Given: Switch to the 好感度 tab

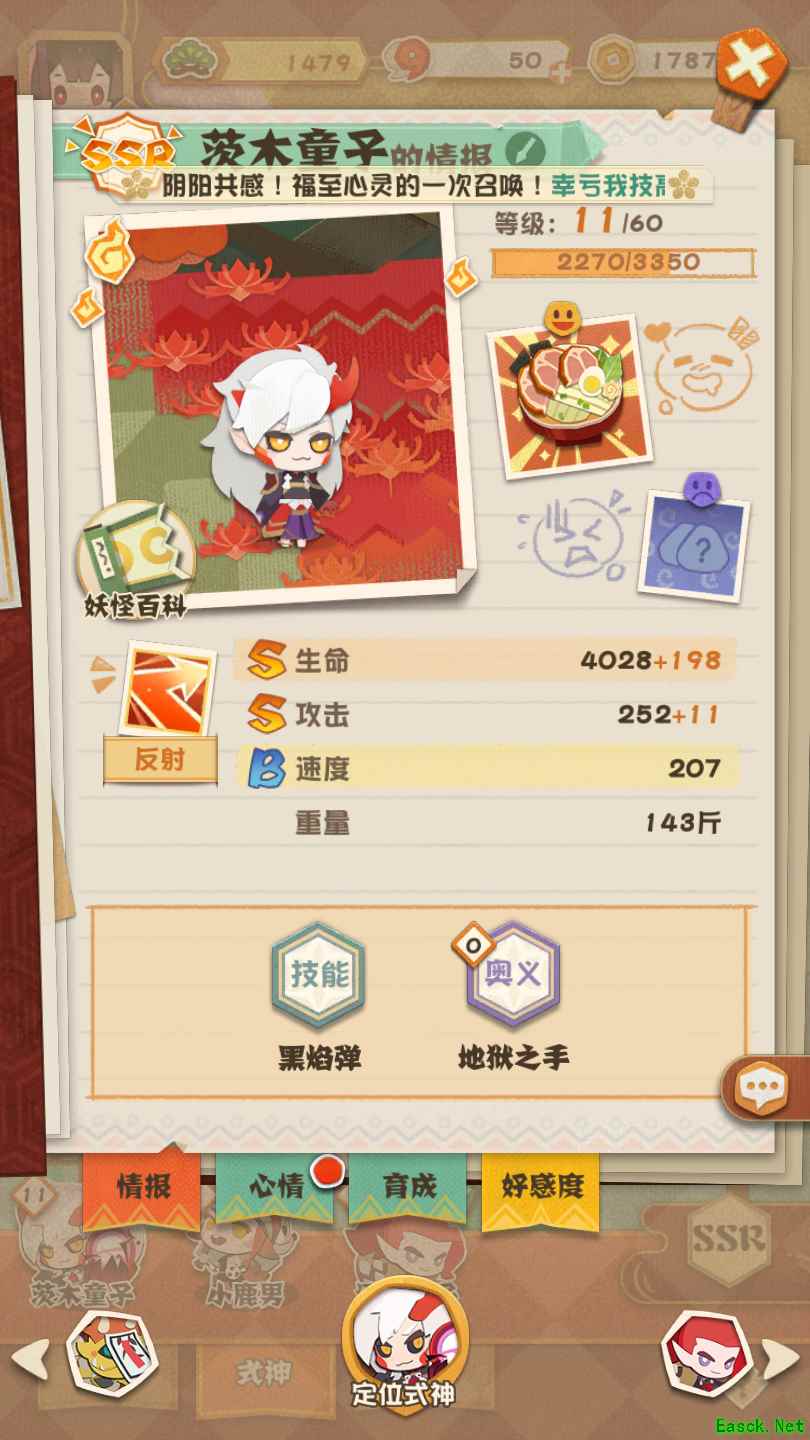Looking at the screenshot, I should pyautogui.click(x=541, y=1187).
